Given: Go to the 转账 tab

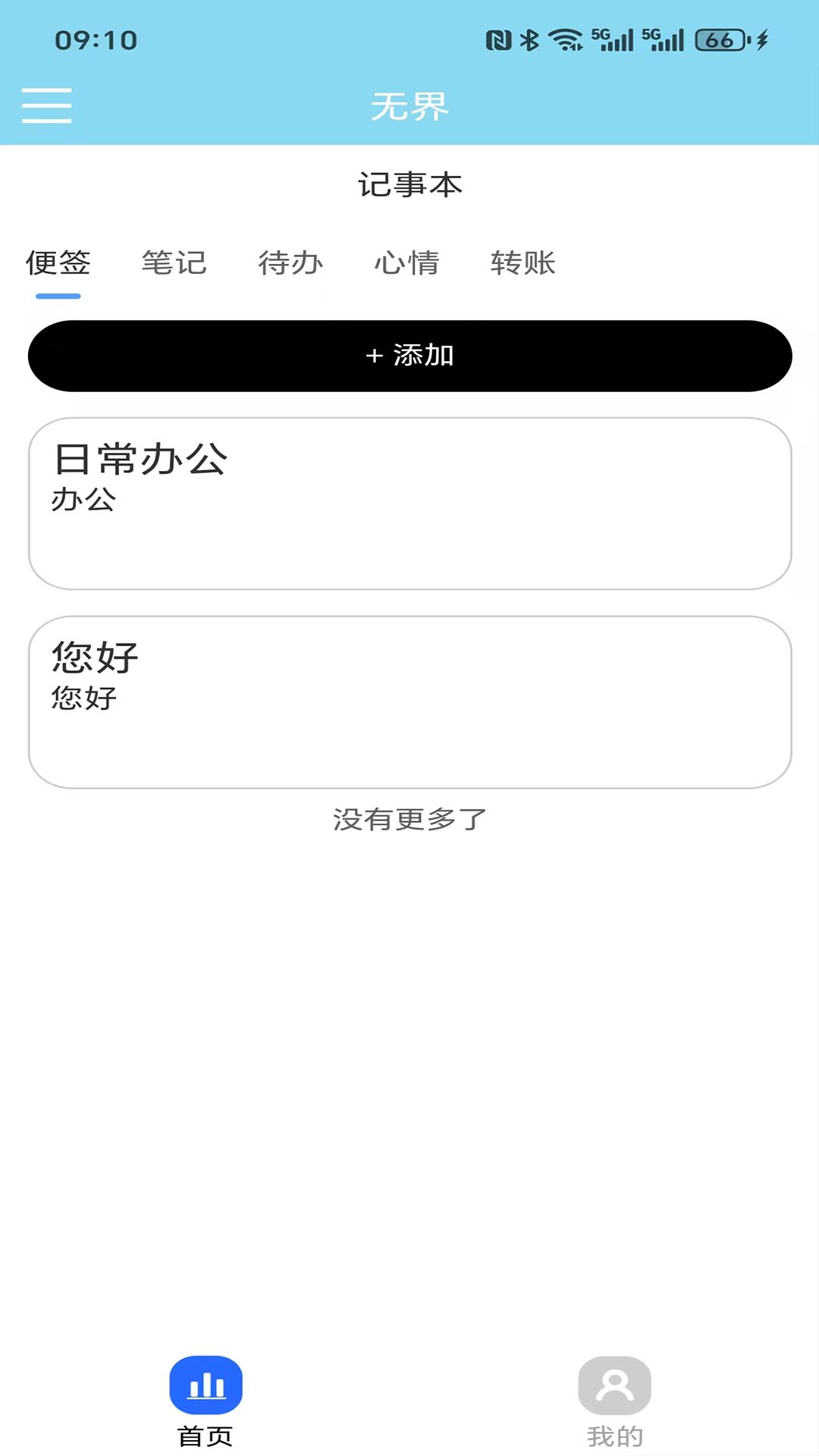Looking at the screenshot, I should [x=523, y=263].
